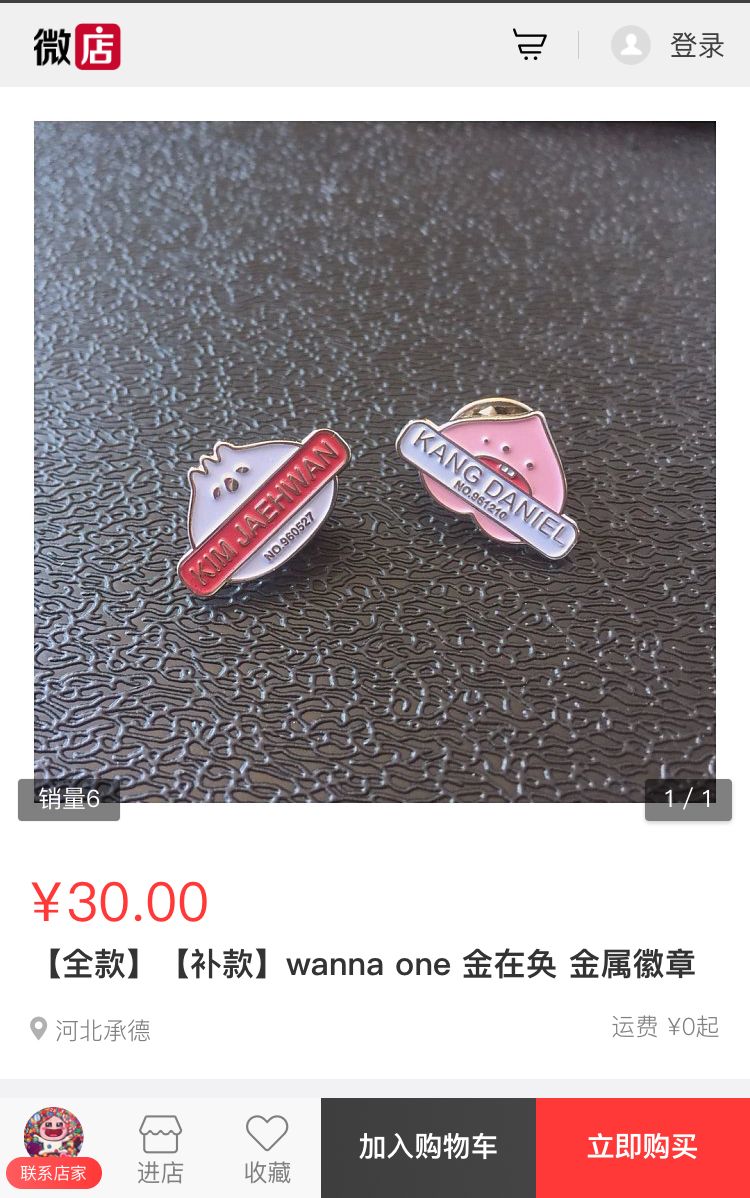Buy now with 立即购买
The width and height of the screenshot is (750, 1198).
coord(642,1147)
